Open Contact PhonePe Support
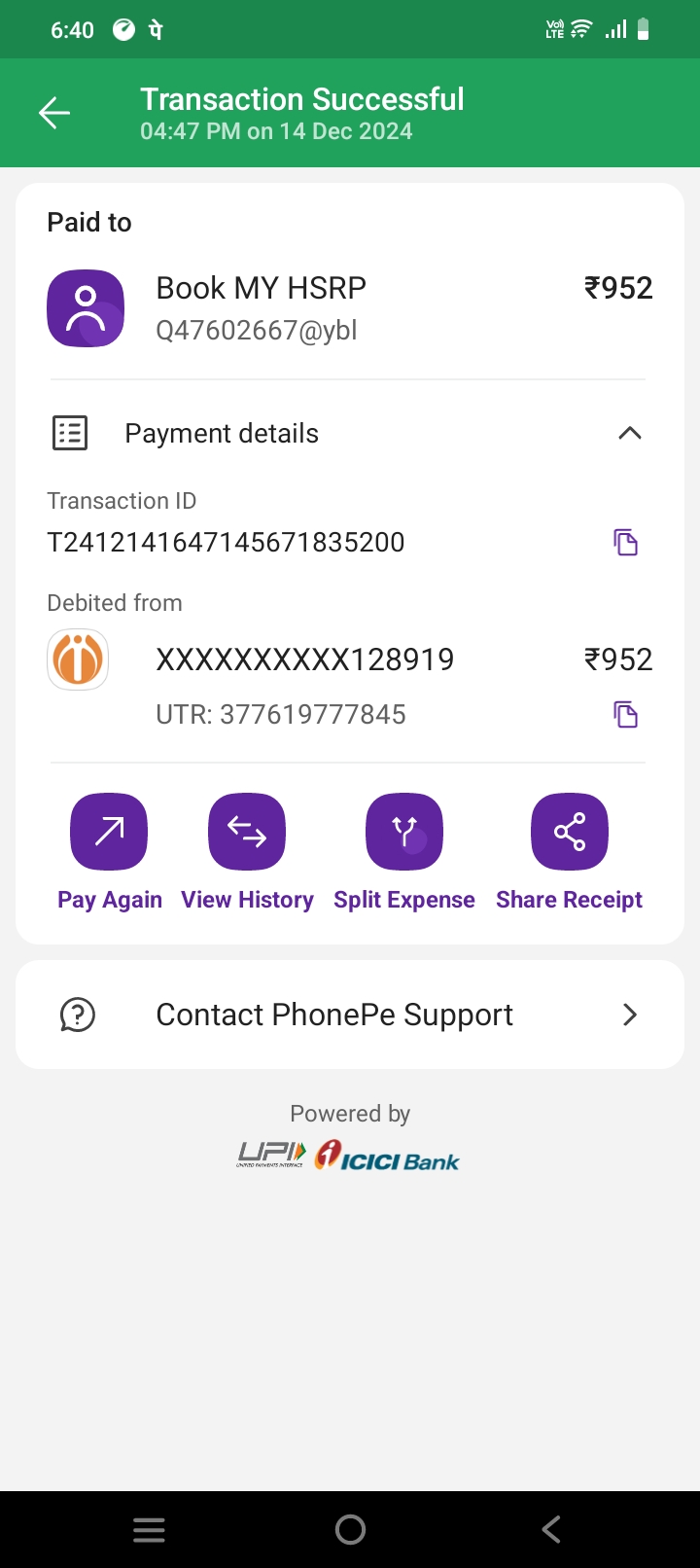This screenshot has height=1568, width=700. pos(350,1015)
